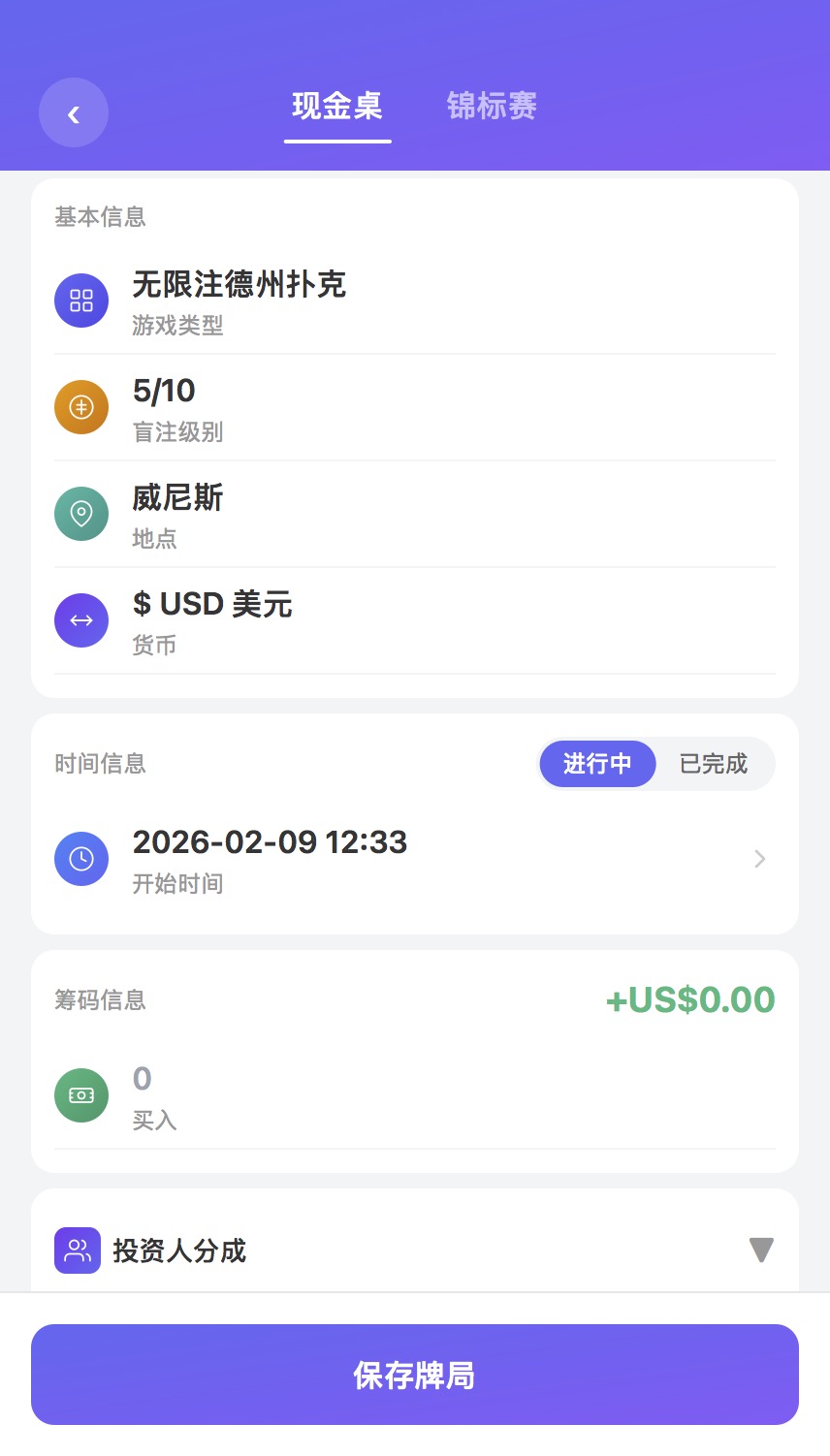Click the buy-in value showing 0
This screenshot has height=1456, width=830.
(x=142, y=1079)
